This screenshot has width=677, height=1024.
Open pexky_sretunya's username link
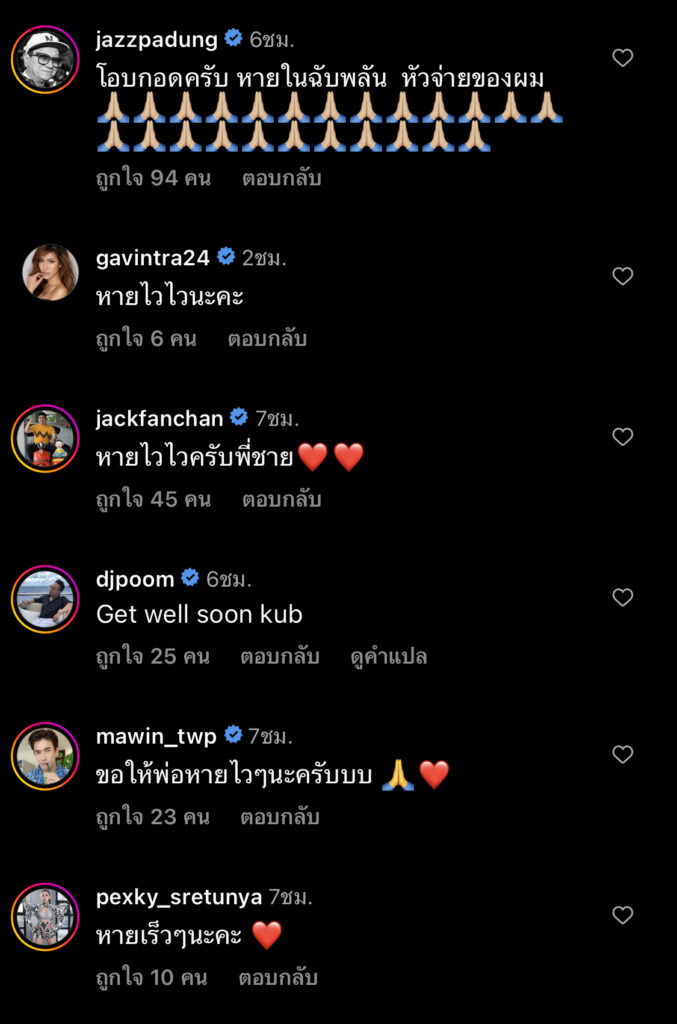pyautogui.click(x=178, y=896)
